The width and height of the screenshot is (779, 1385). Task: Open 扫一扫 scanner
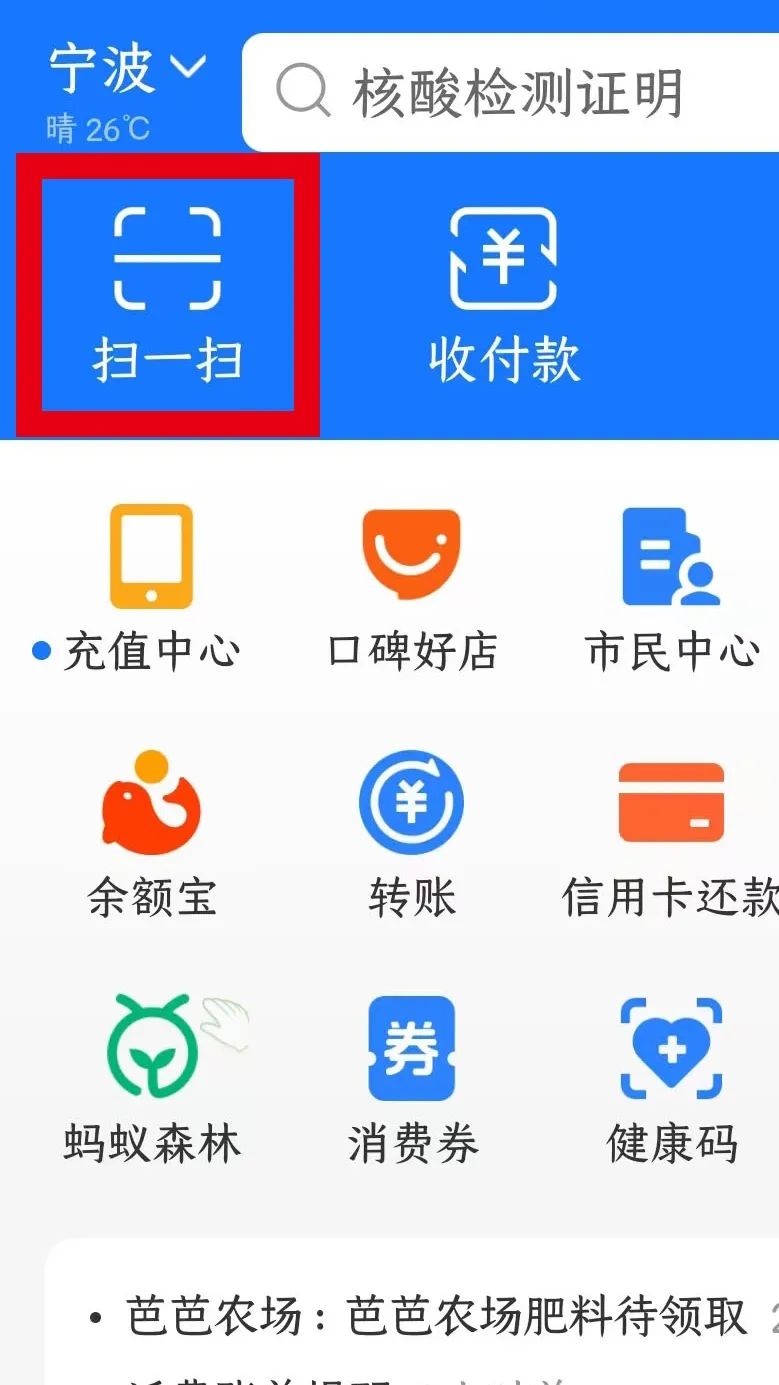pos(167,295)
